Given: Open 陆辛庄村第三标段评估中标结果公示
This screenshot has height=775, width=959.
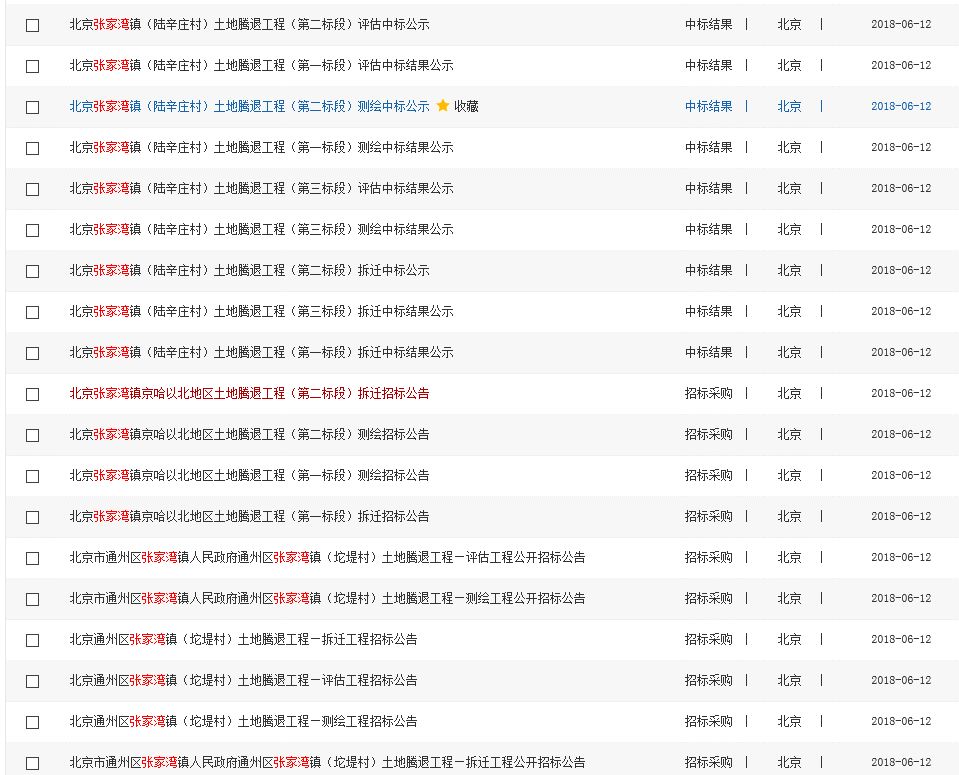Looking at the screenshot, I should point(261,188).
